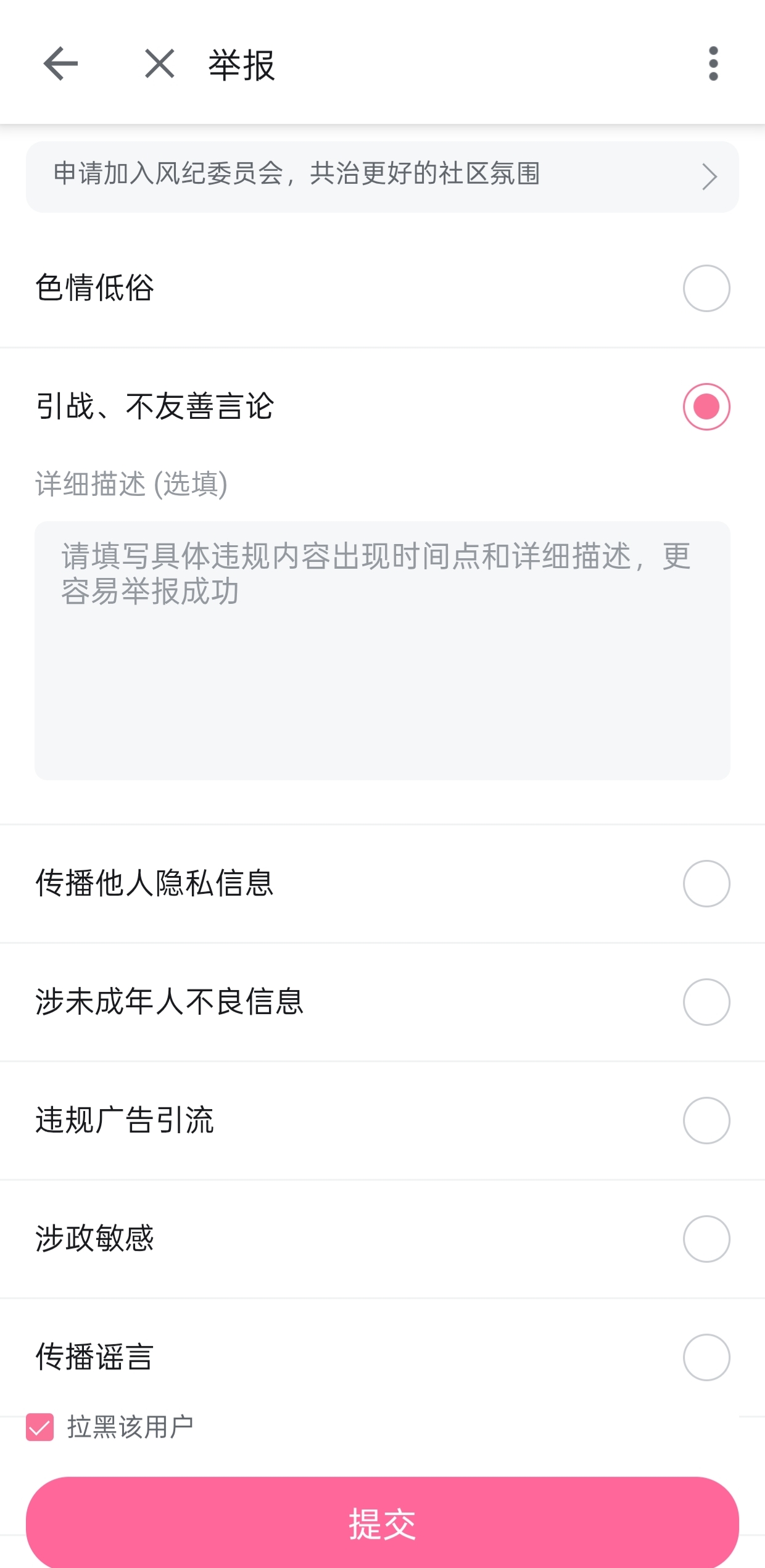Open the 申请加入风纪委员会 banner
The width and height of the screenshot is (765, 1568).
pyautogui.click(x=382, y=176)
